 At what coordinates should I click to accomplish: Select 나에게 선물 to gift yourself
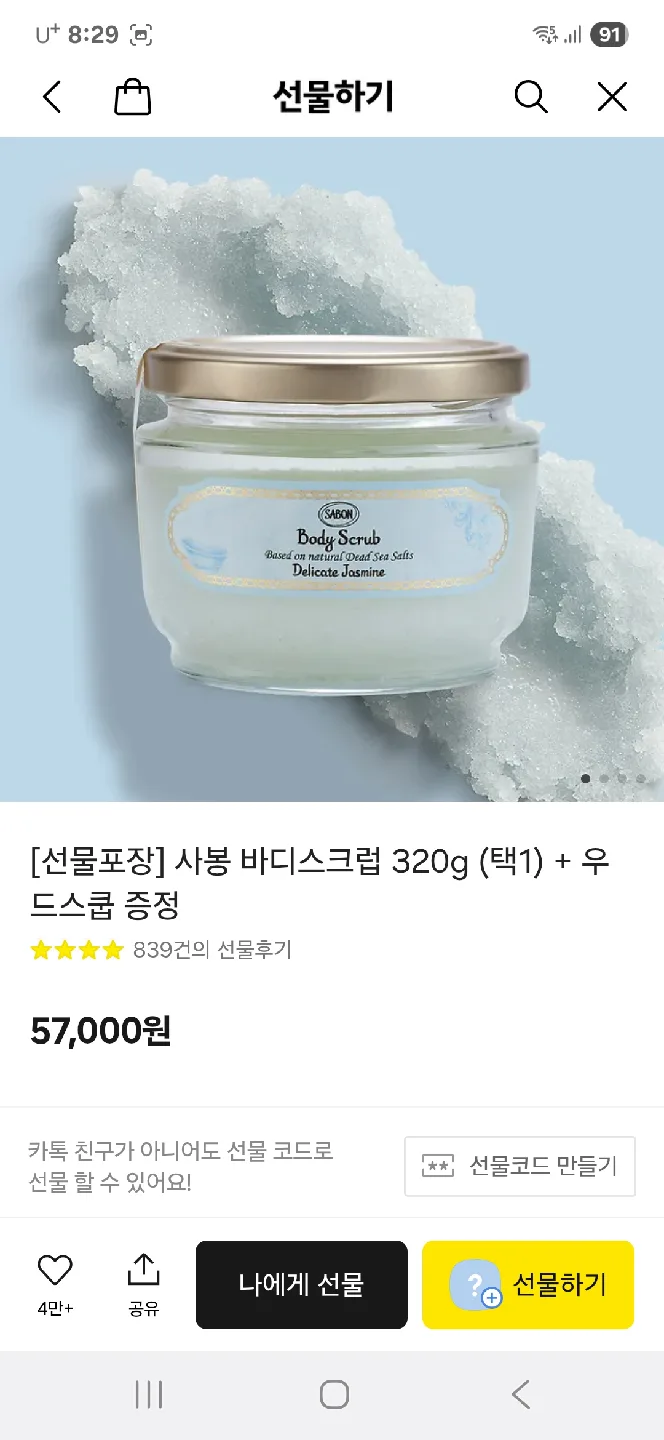pyautogui.click(x=301, y=1285)
